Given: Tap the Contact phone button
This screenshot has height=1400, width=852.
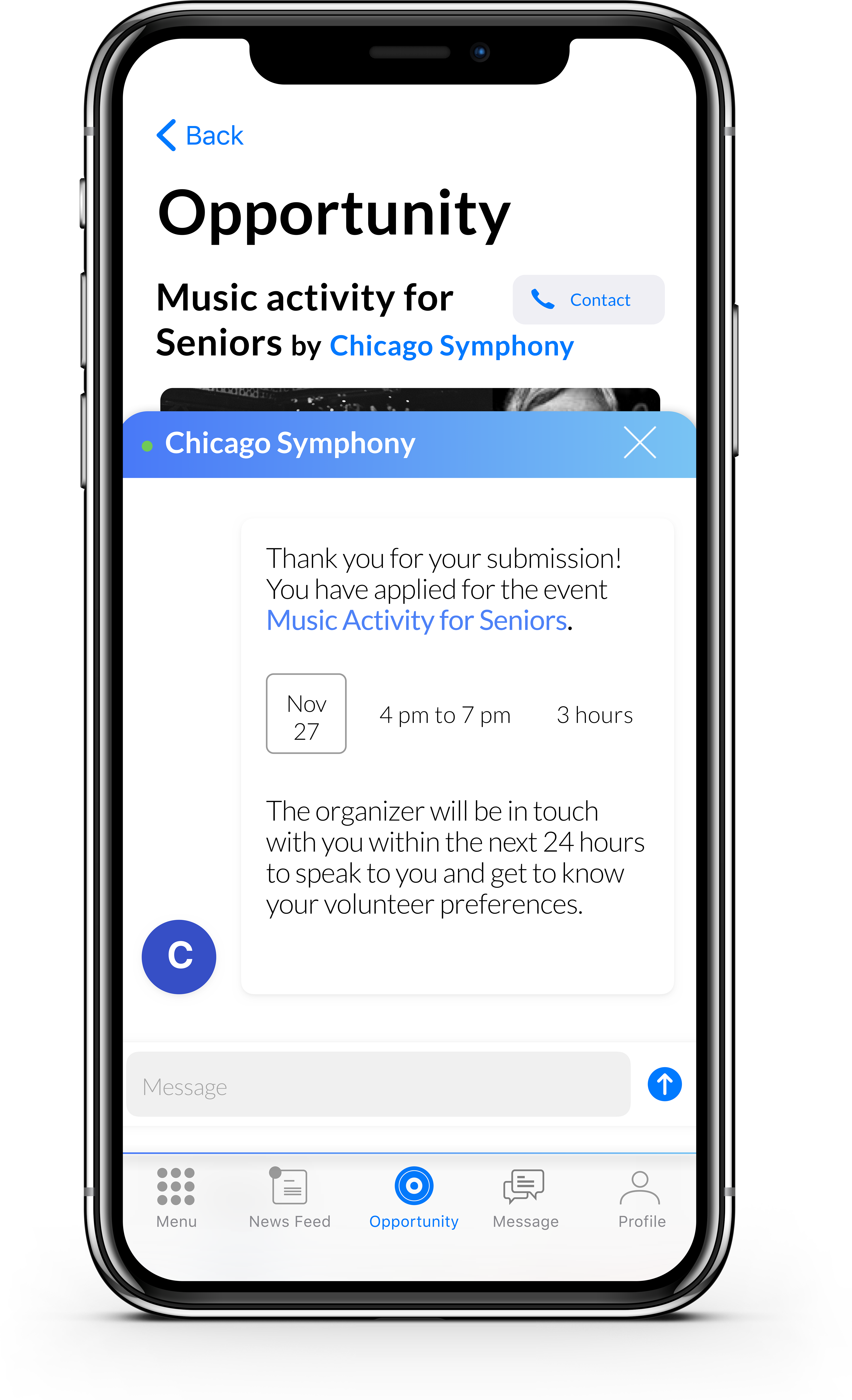Looking at the screenshot, I should (x=588, y=299).
